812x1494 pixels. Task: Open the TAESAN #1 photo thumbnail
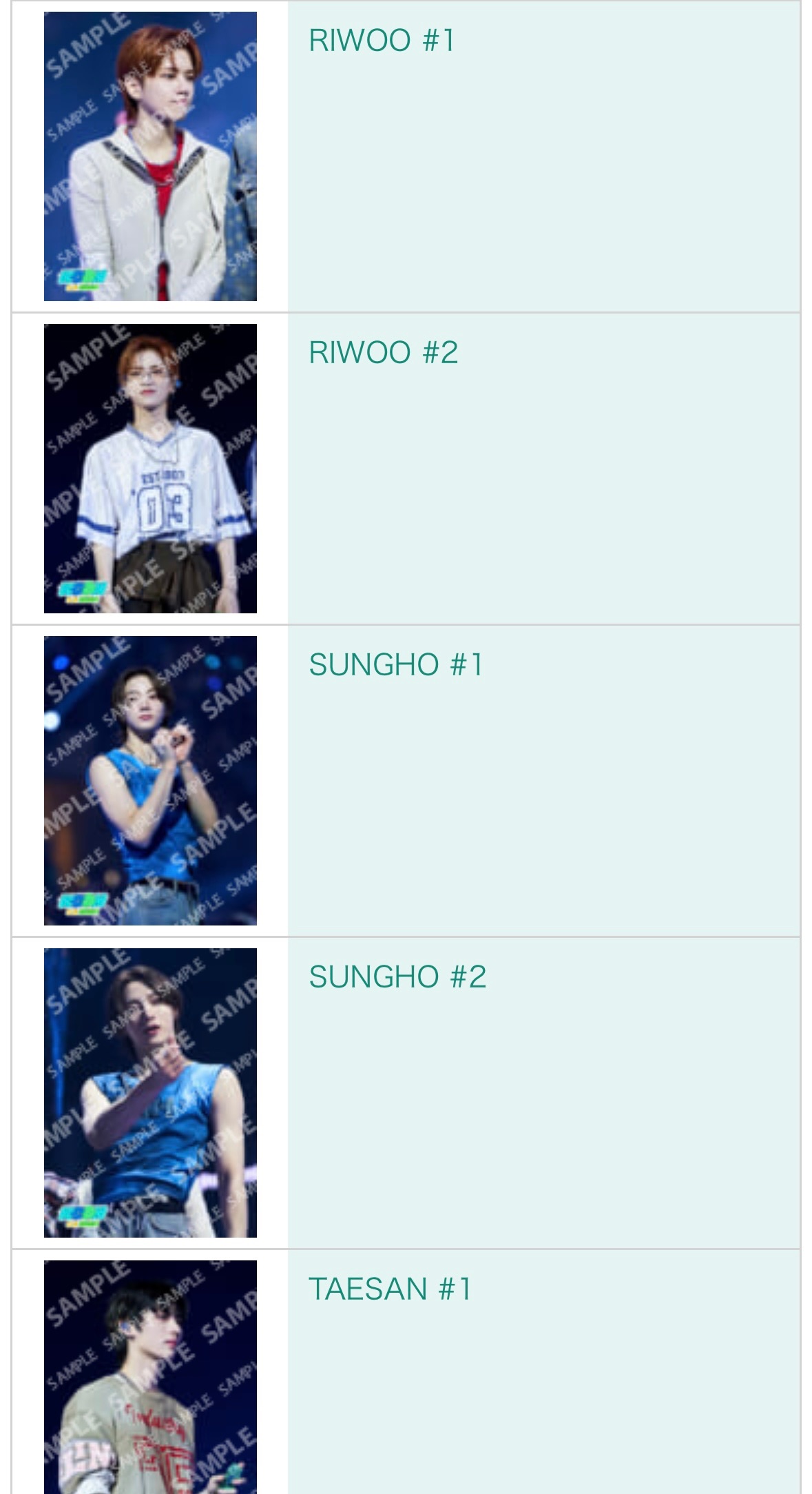[x=150, y=1378]
